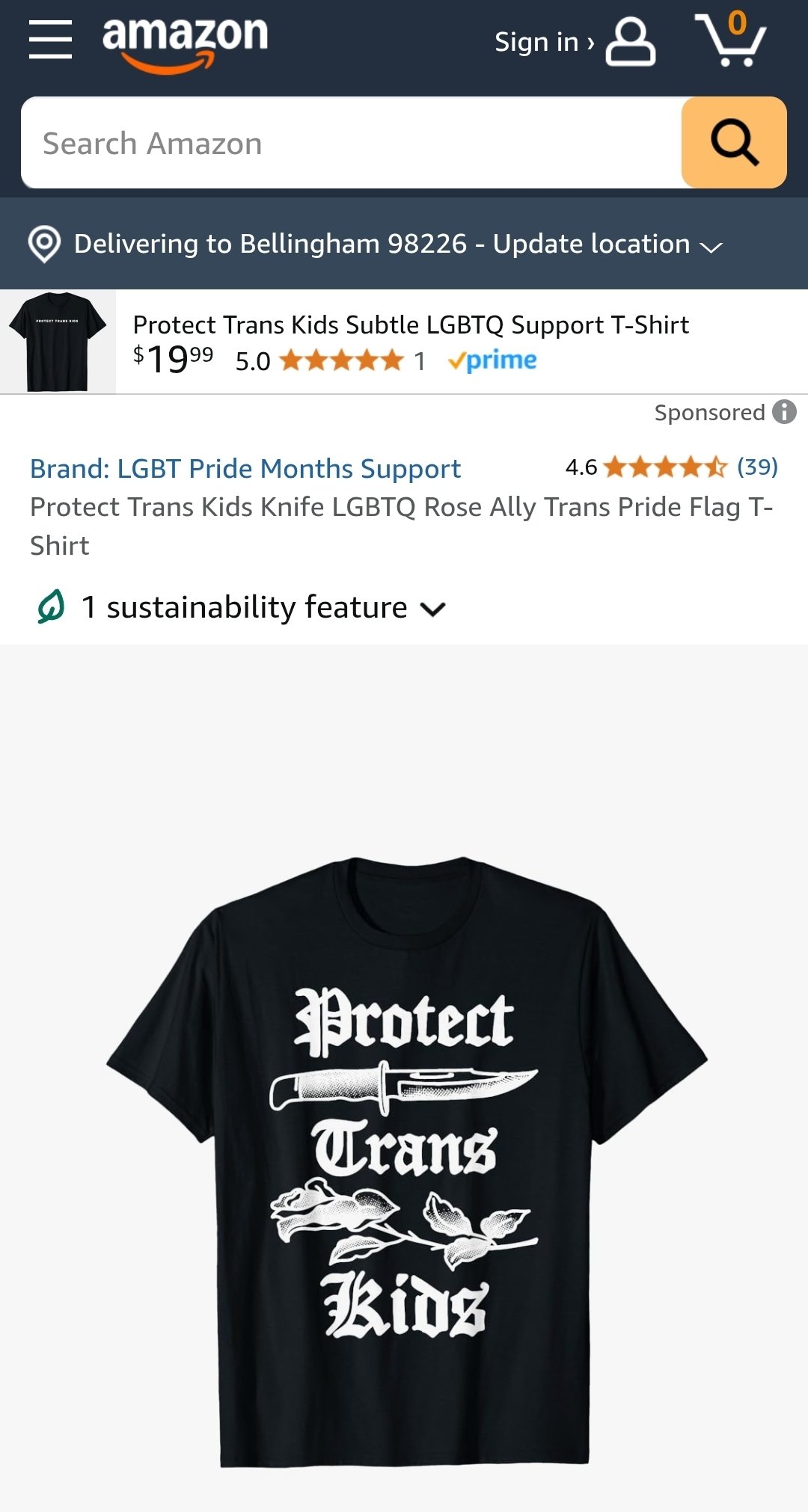
Task: Expand 1 sustainability feature
Action: click(242, 607)
